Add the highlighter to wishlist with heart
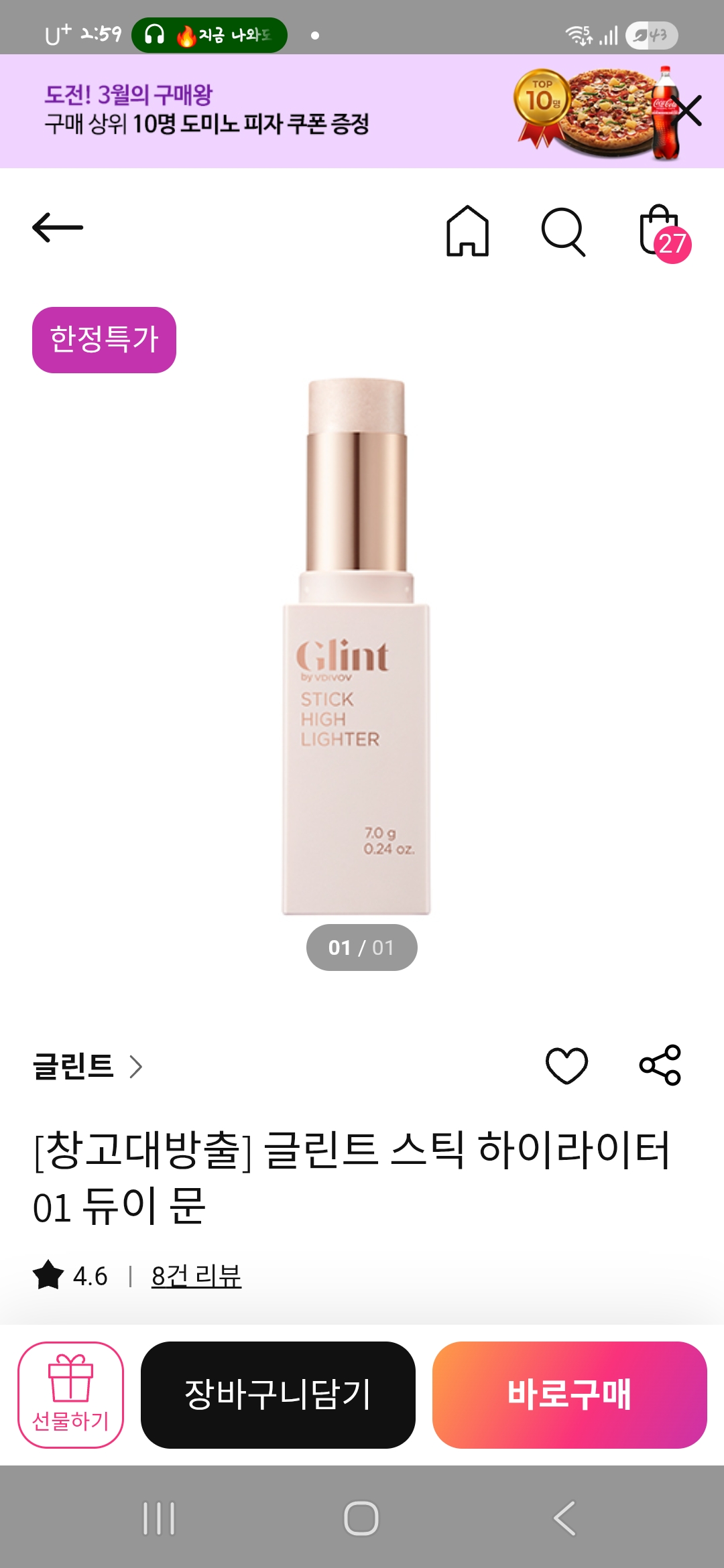This screenshot has width=724, height=1568. tap(566, 1065)
